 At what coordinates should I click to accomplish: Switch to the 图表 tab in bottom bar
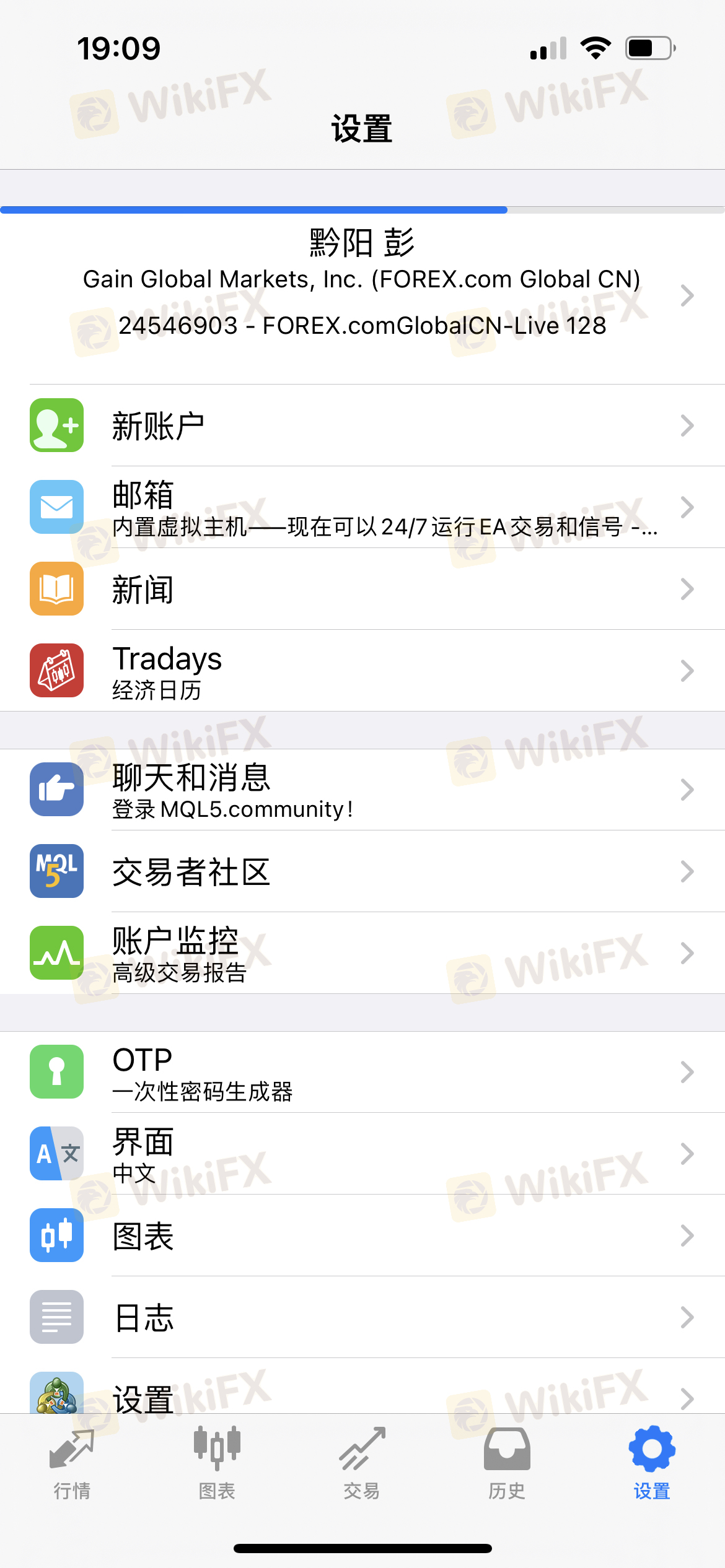217,1463
